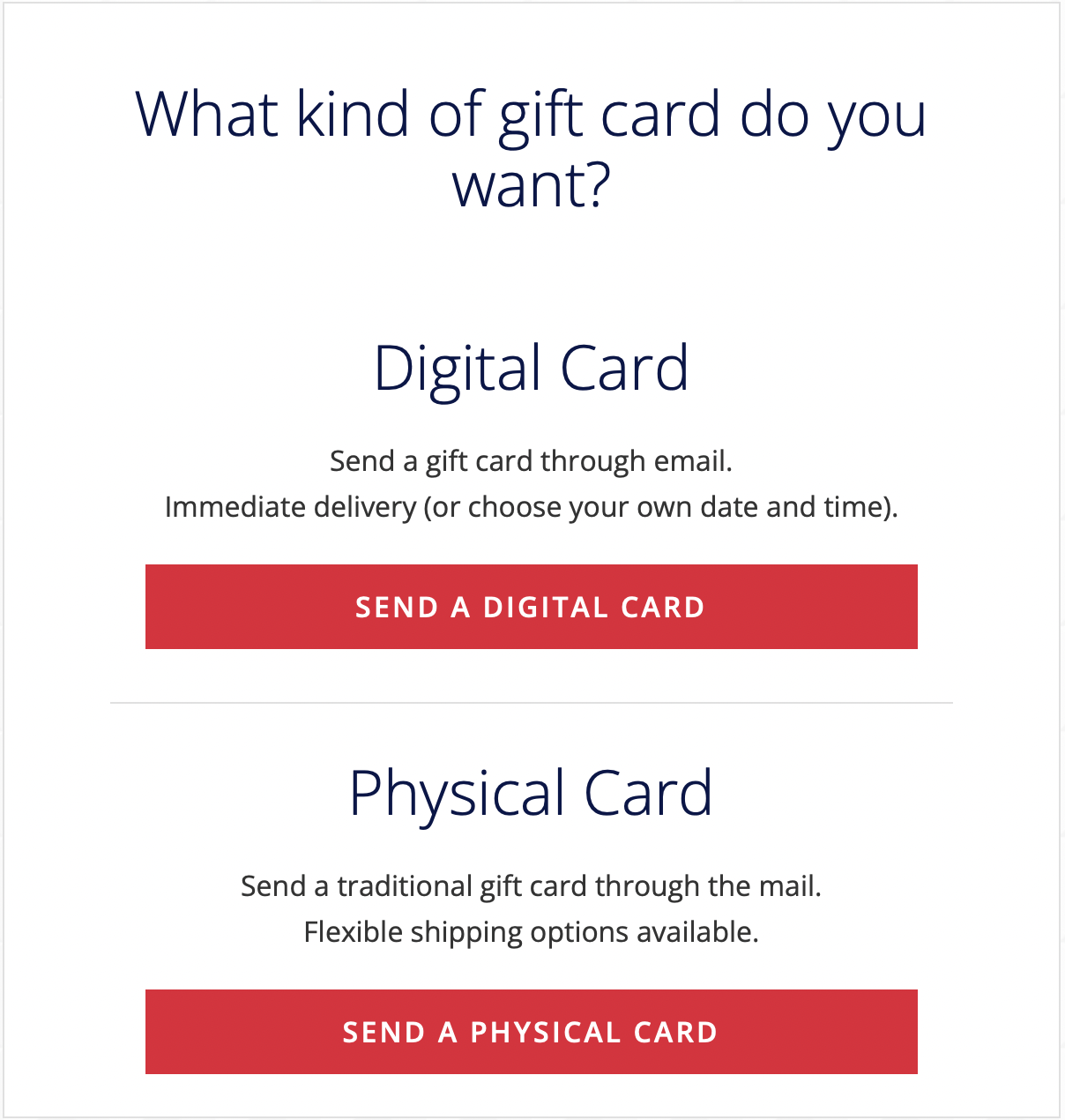Choose Send a Physical Card
This screenshot has width=1065, height=1120.
[531, 1032]
